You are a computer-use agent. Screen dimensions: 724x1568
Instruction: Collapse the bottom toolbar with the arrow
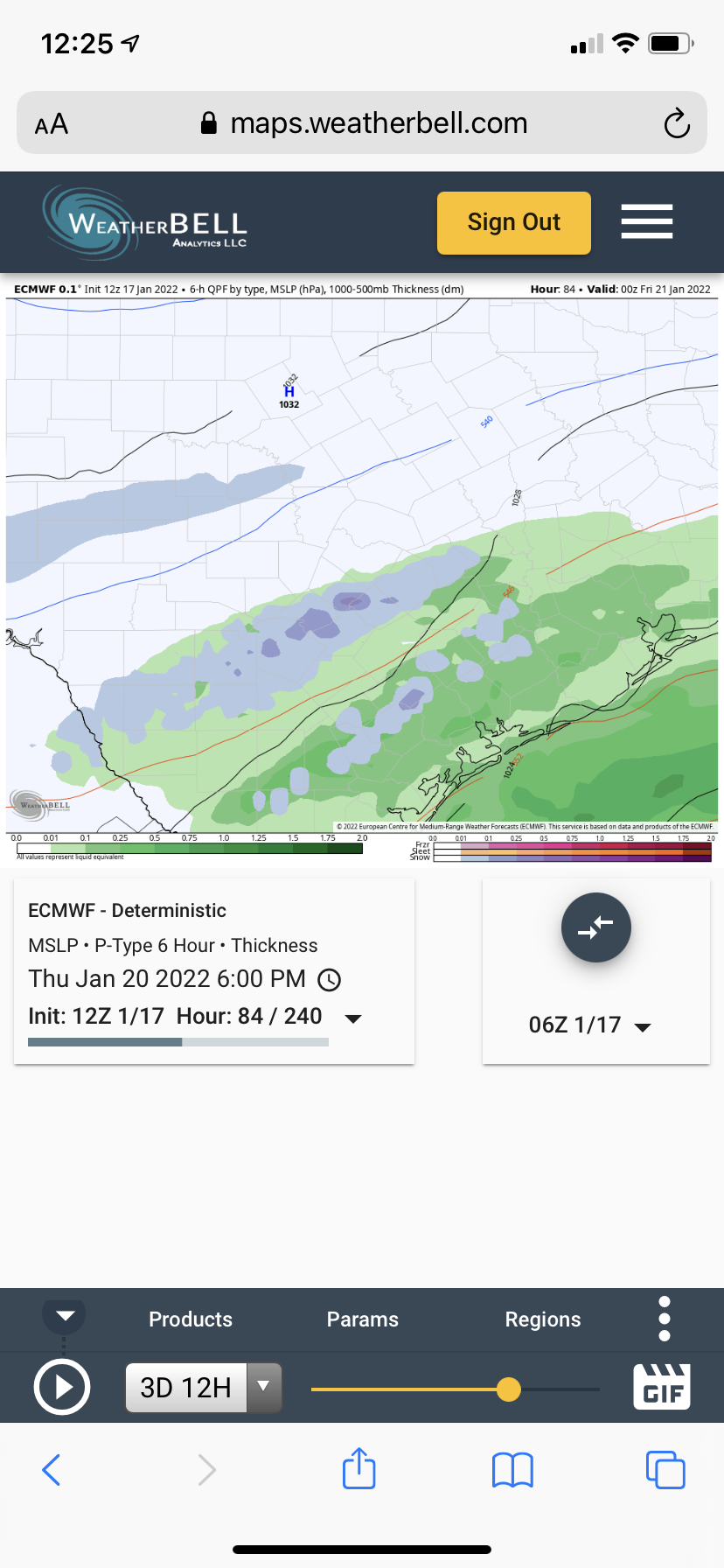[x=65, y=1316]
